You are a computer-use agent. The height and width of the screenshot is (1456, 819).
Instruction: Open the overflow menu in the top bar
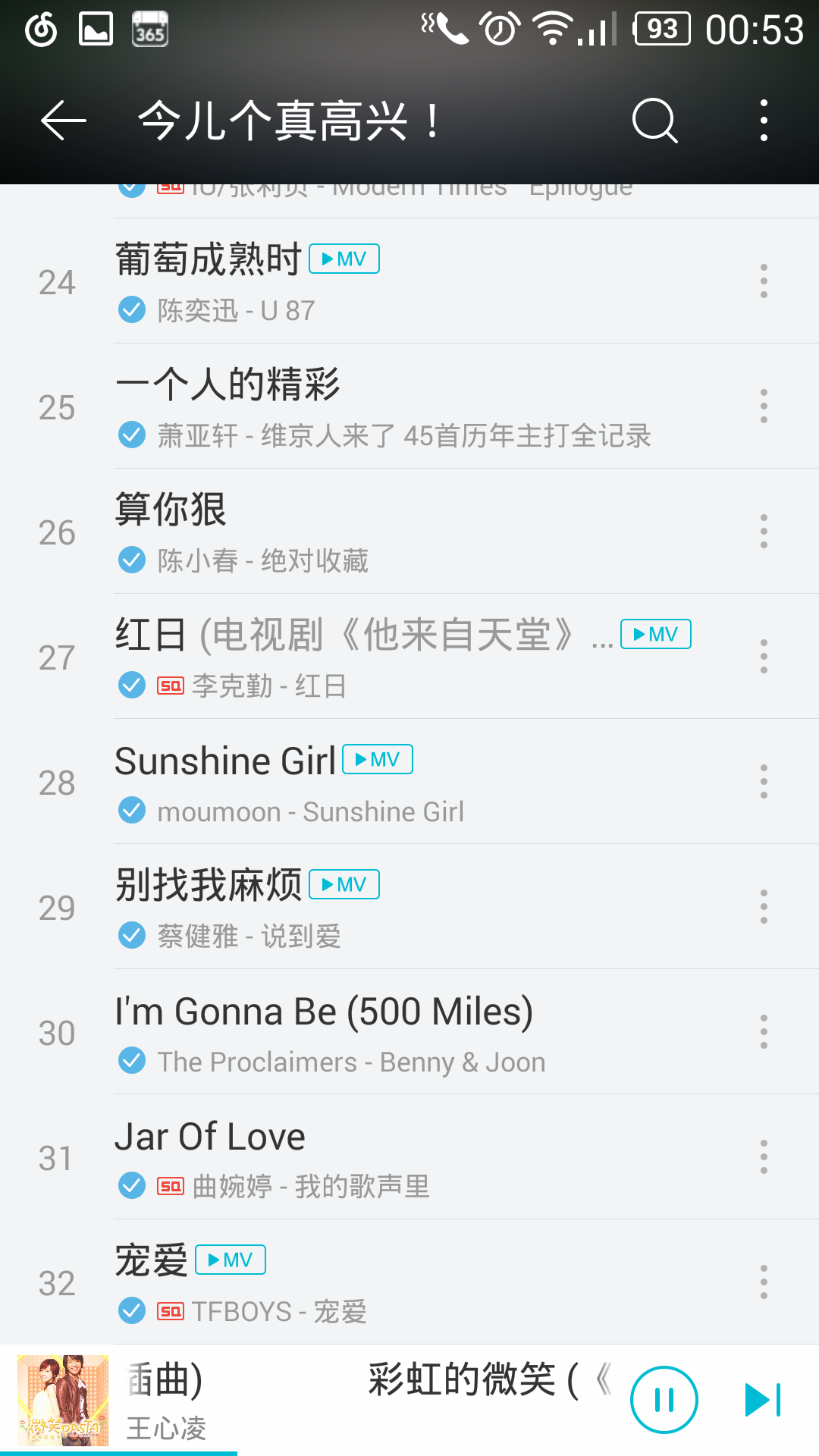coord(764,121)
